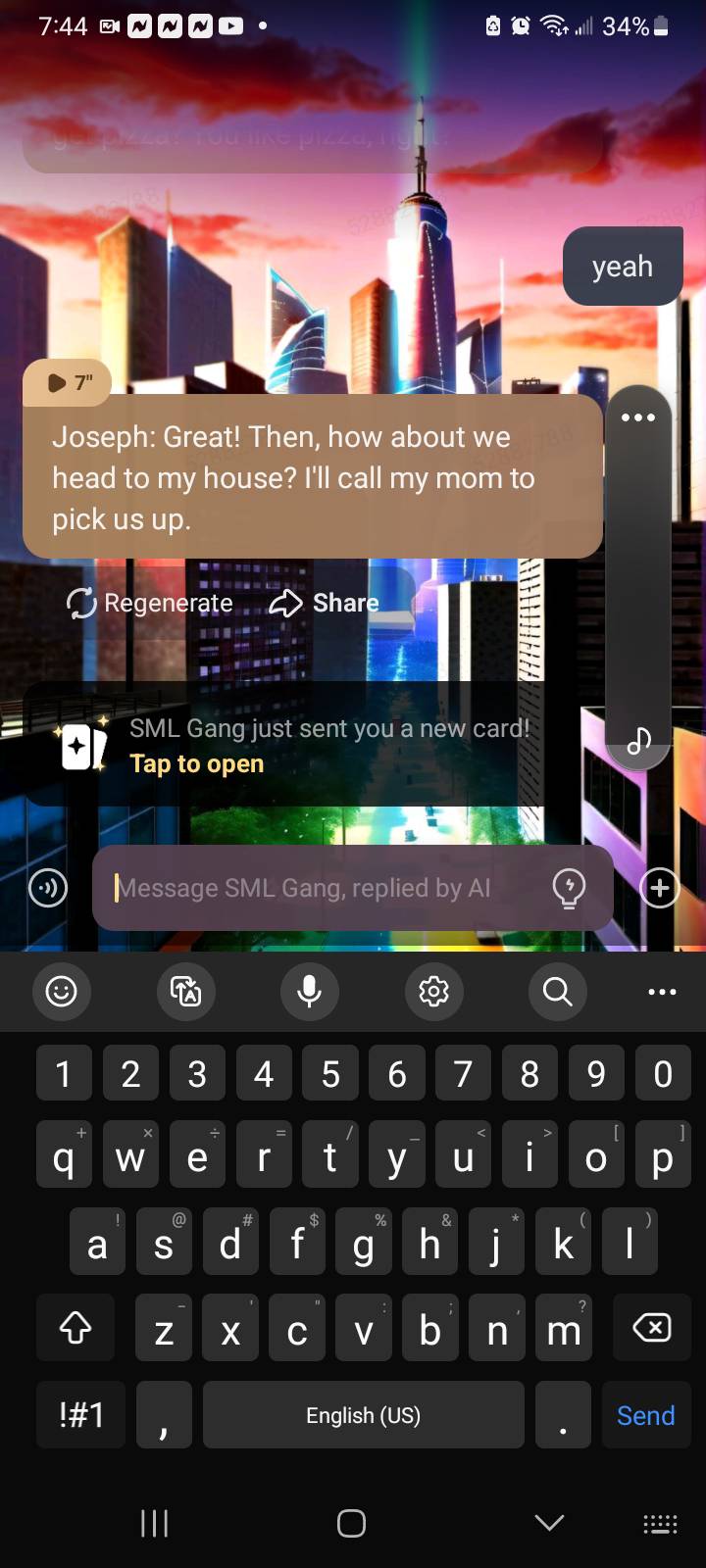Play Joseph's 7-second voice message

67,382
